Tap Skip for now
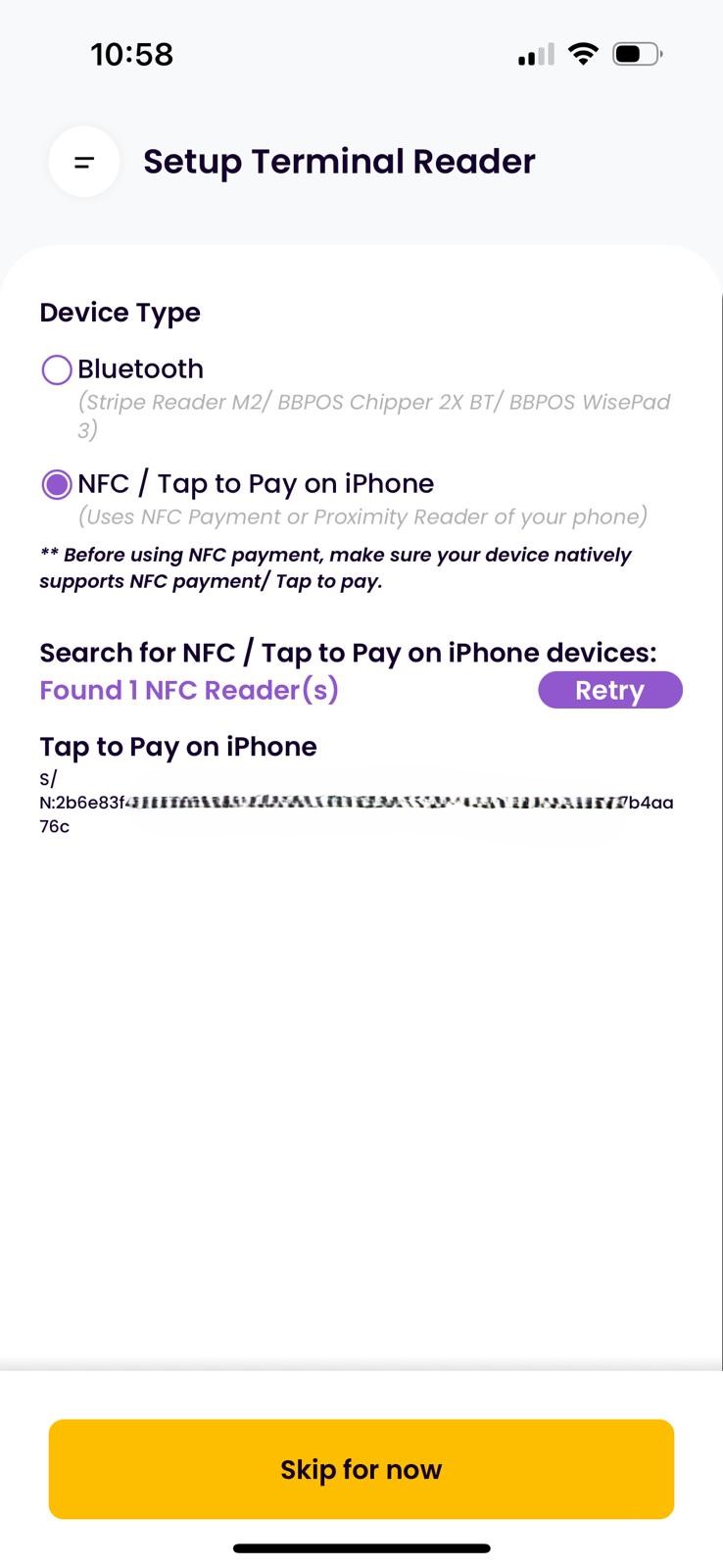Viewport: 723px width, 1568px height. (361, 1468)
